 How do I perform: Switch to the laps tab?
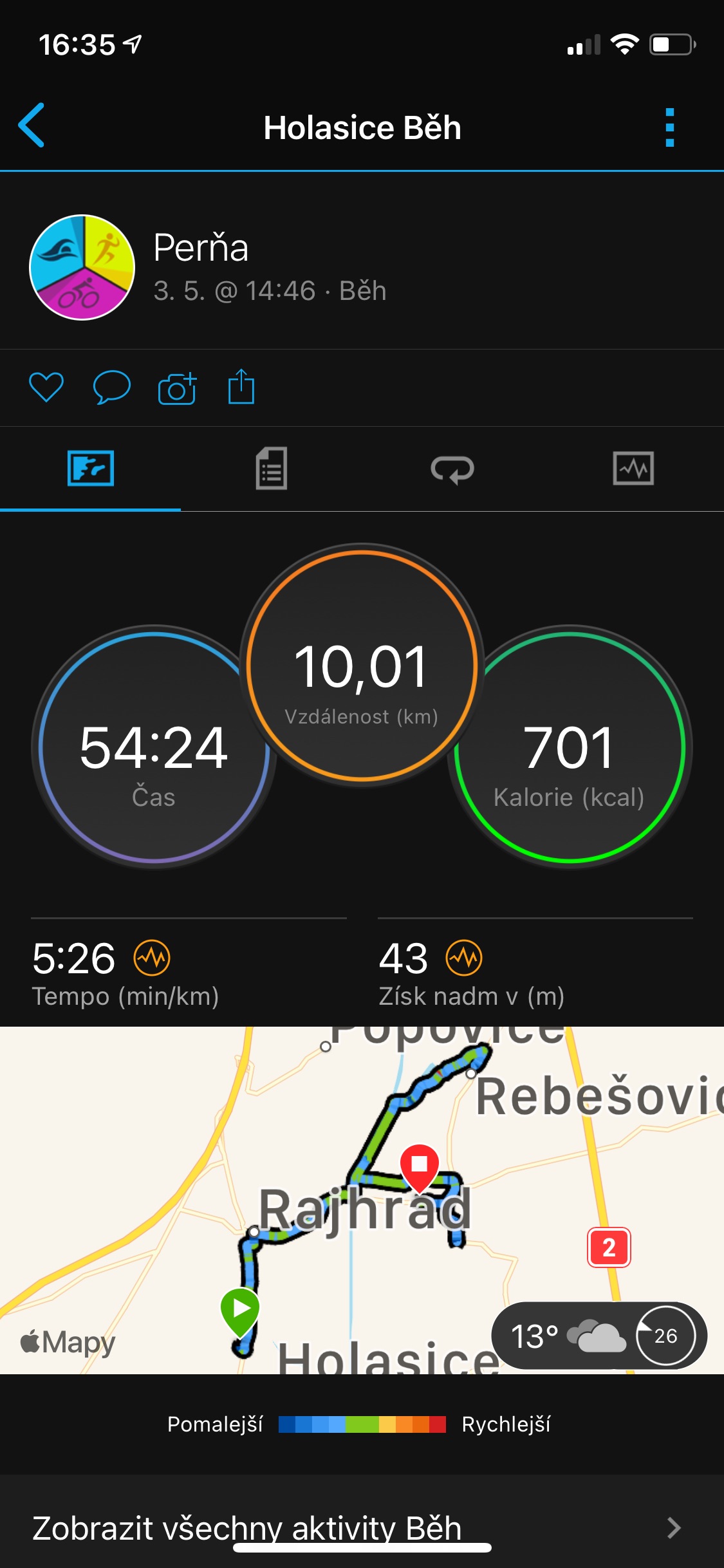[x=452, y=469]
